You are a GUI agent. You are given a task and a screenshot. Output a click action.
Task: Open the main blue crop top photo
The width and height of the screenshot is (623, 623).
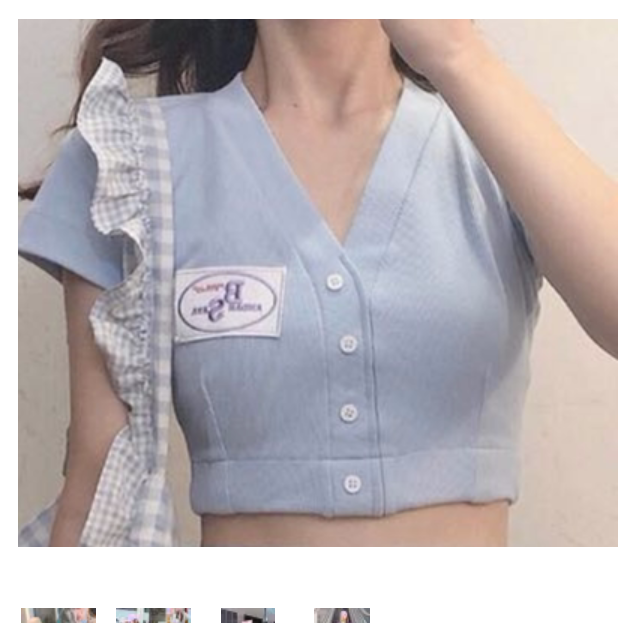(x=318, y=282)
